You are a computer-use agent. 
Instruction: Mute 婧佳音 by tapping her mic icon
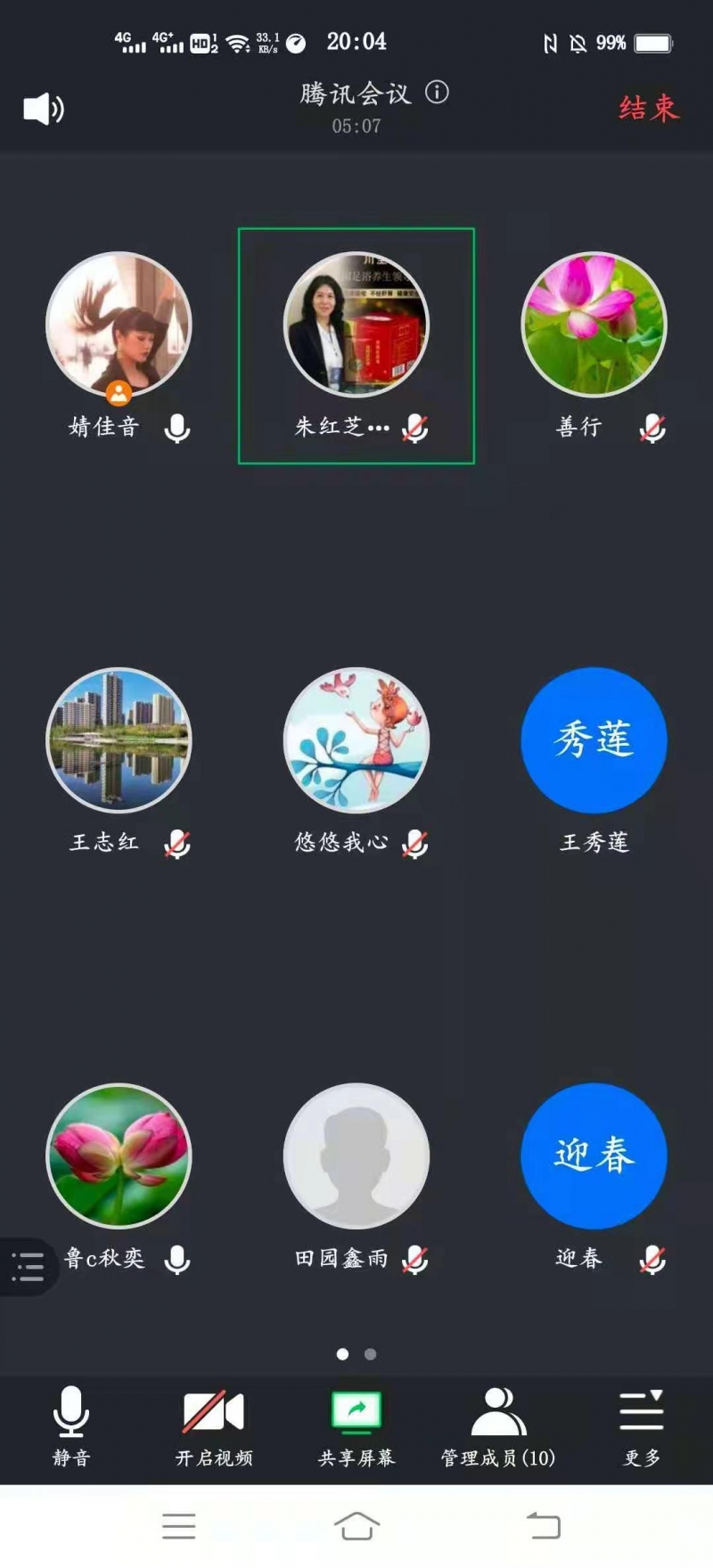(x=177, y=429)
